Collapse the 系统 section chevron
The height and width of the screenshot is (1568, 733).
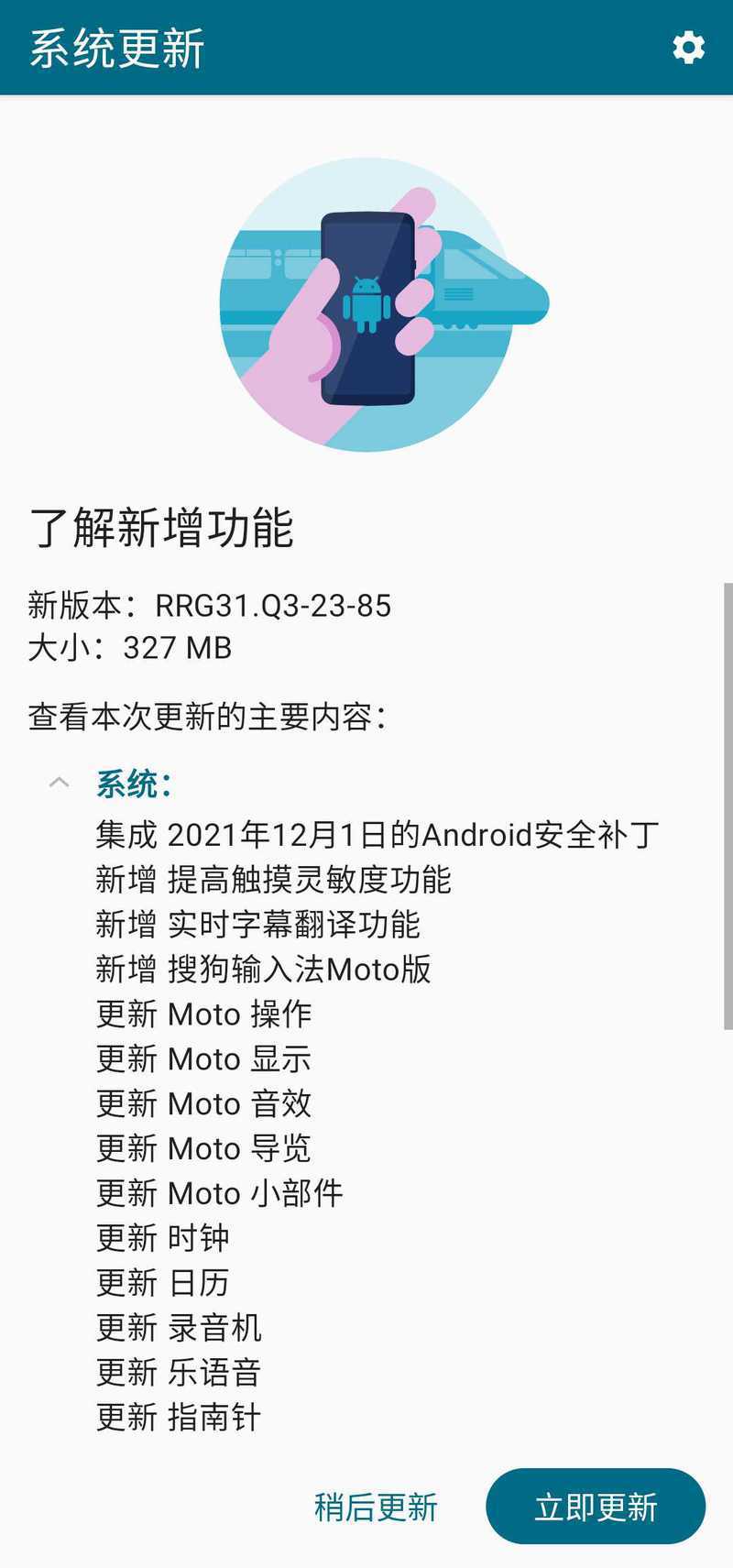[x=60, y=784]
